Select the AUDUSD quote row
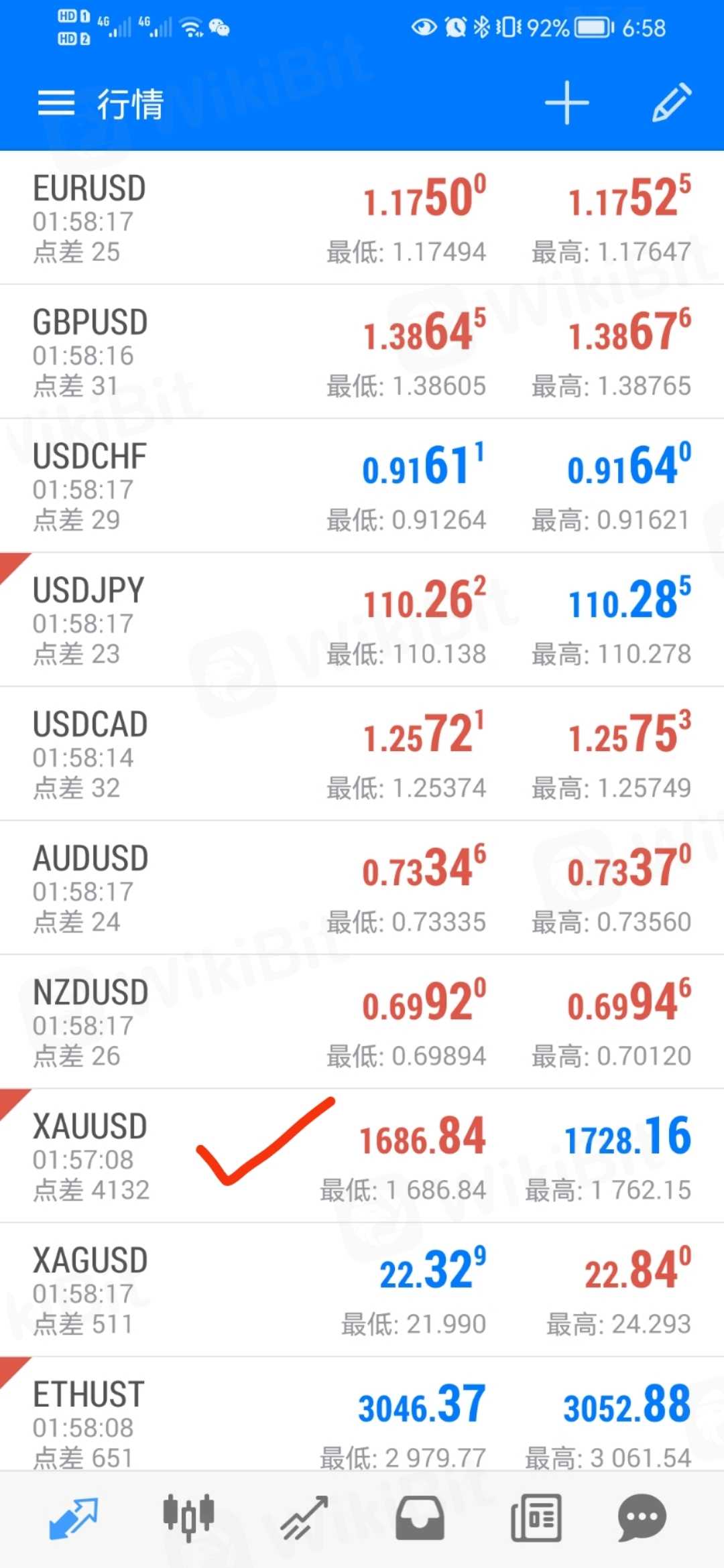Viewport: 724px width, 1568px height. [362, 887]
